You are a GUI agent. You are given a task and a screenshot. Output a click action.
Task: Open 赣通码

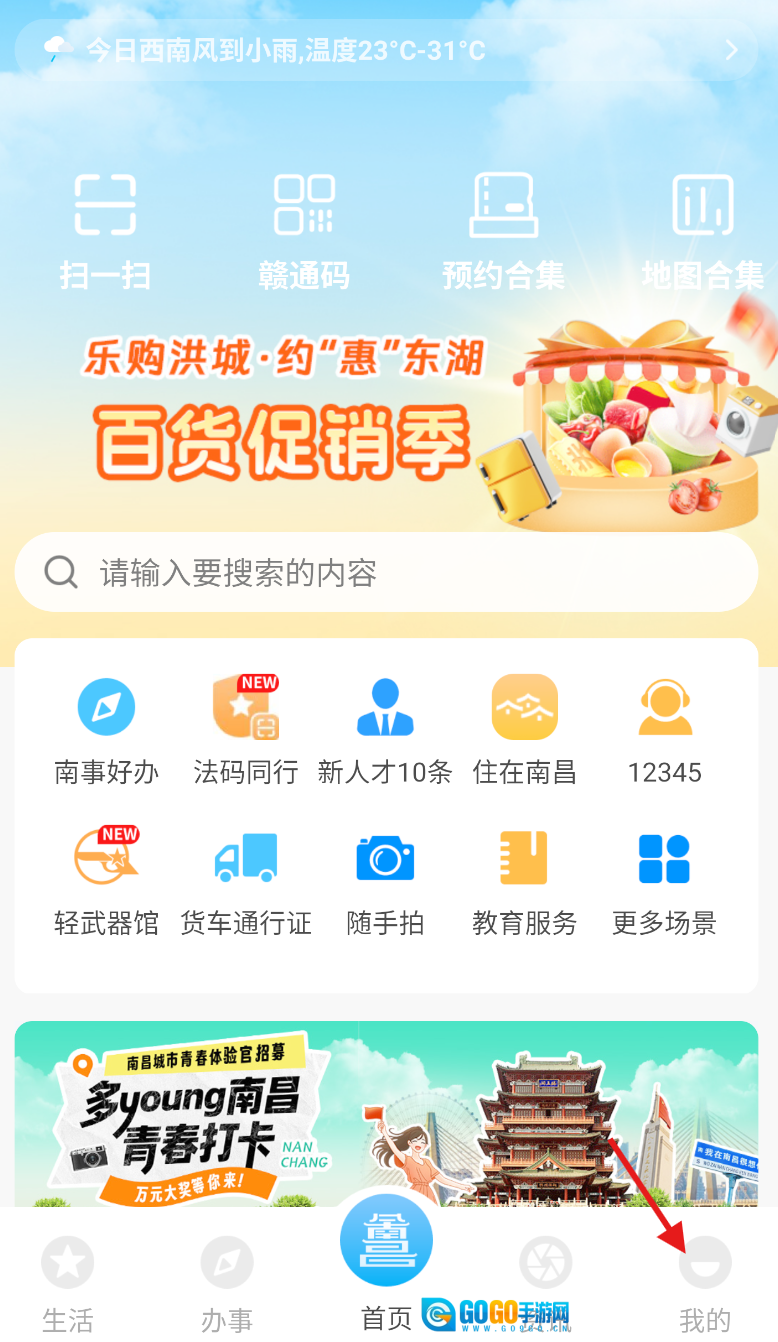point(304,230)
